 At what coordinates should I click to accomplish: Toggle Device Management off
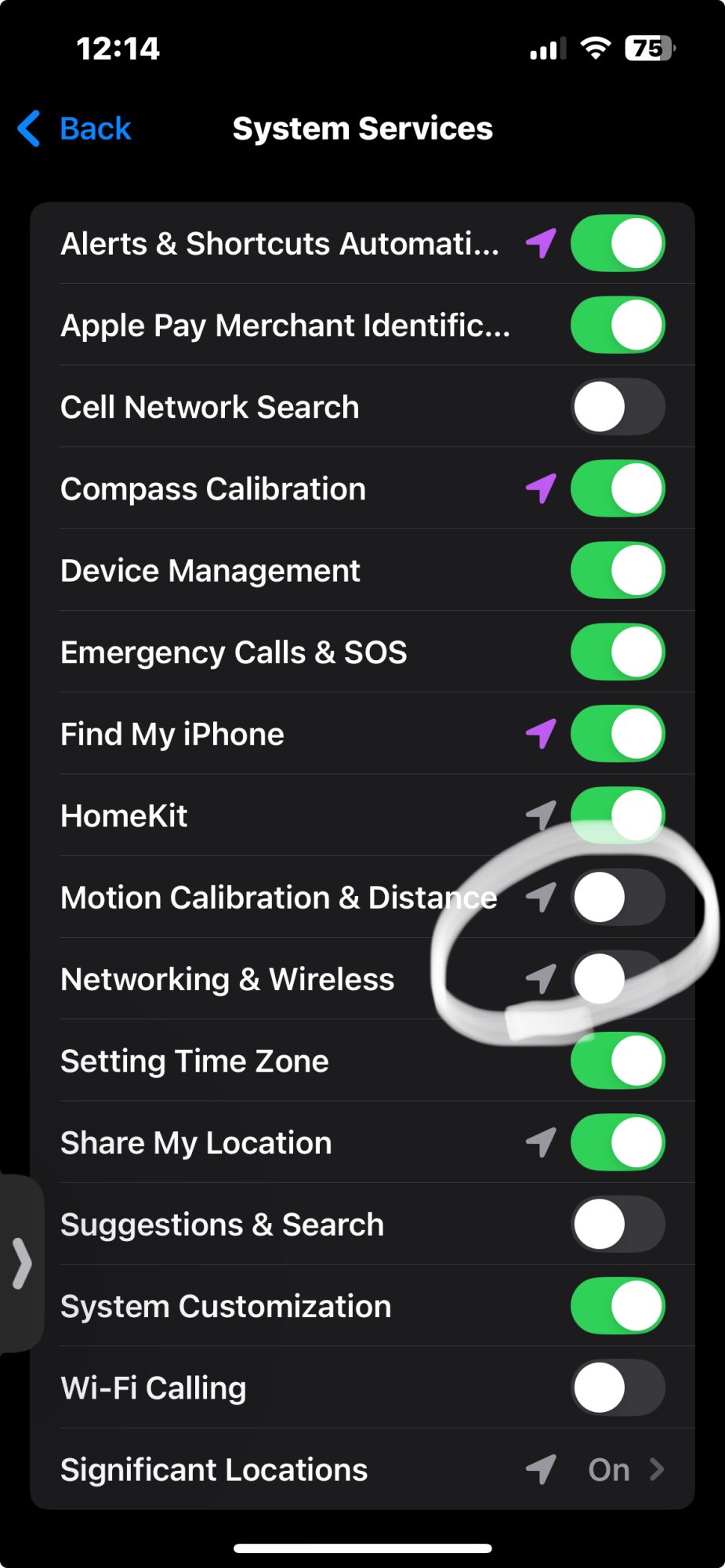tap(618, 571)
